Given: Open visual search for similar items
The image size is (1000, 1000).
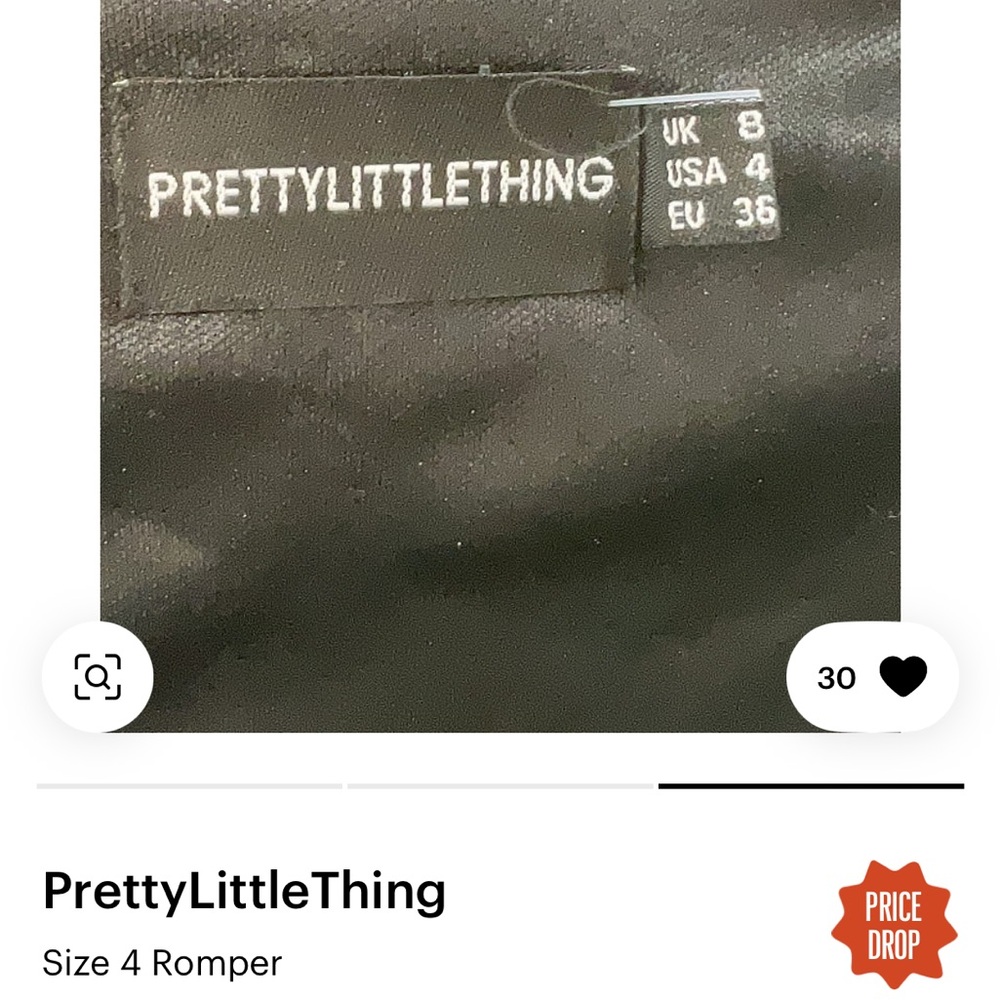Looking at the screenshot, I should (98, 677).
